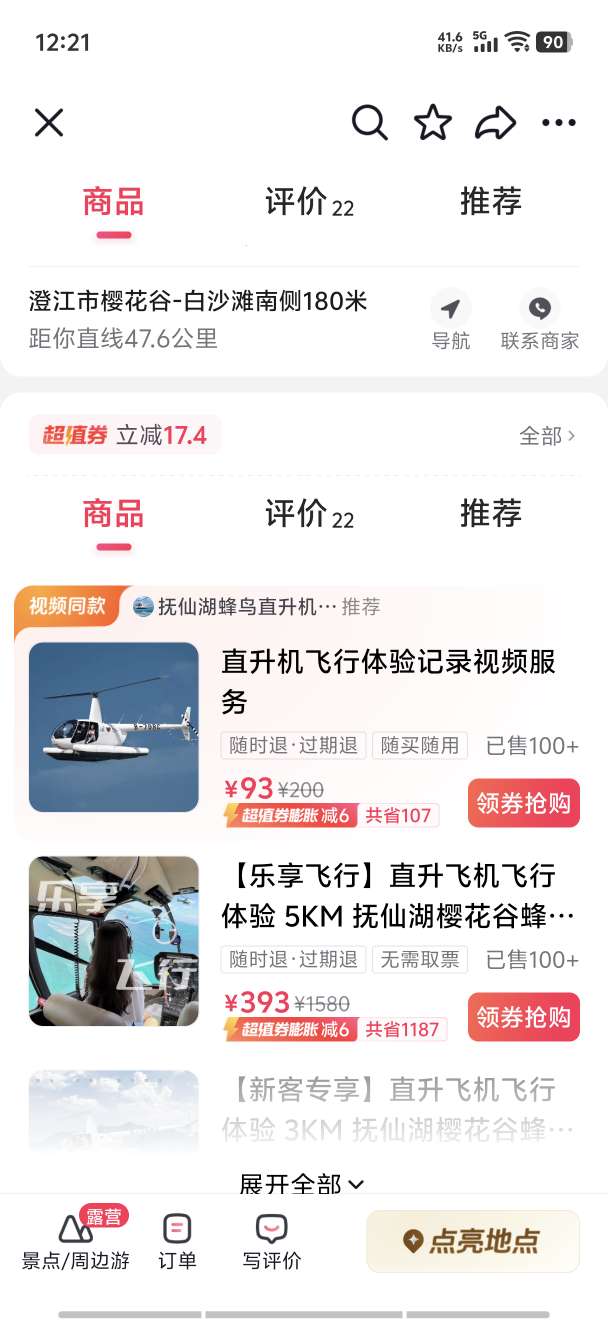Write a review with 写评价

tap(272, 1241)
